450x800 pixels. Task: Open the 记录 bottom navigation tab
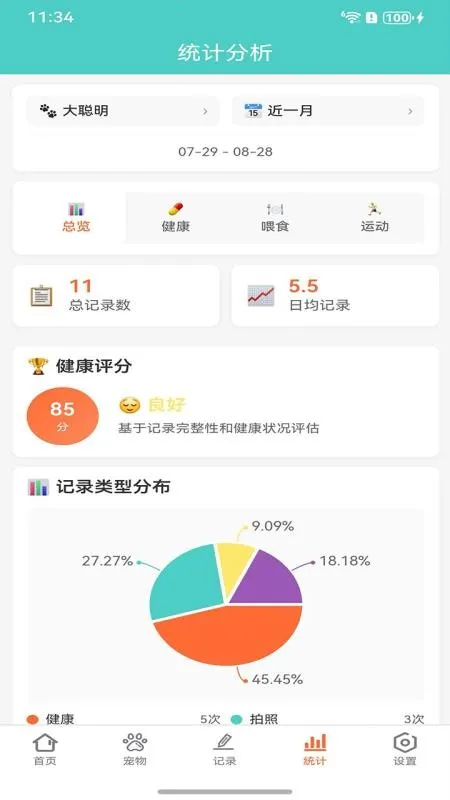pyautogui.click(x=224, y=749)
